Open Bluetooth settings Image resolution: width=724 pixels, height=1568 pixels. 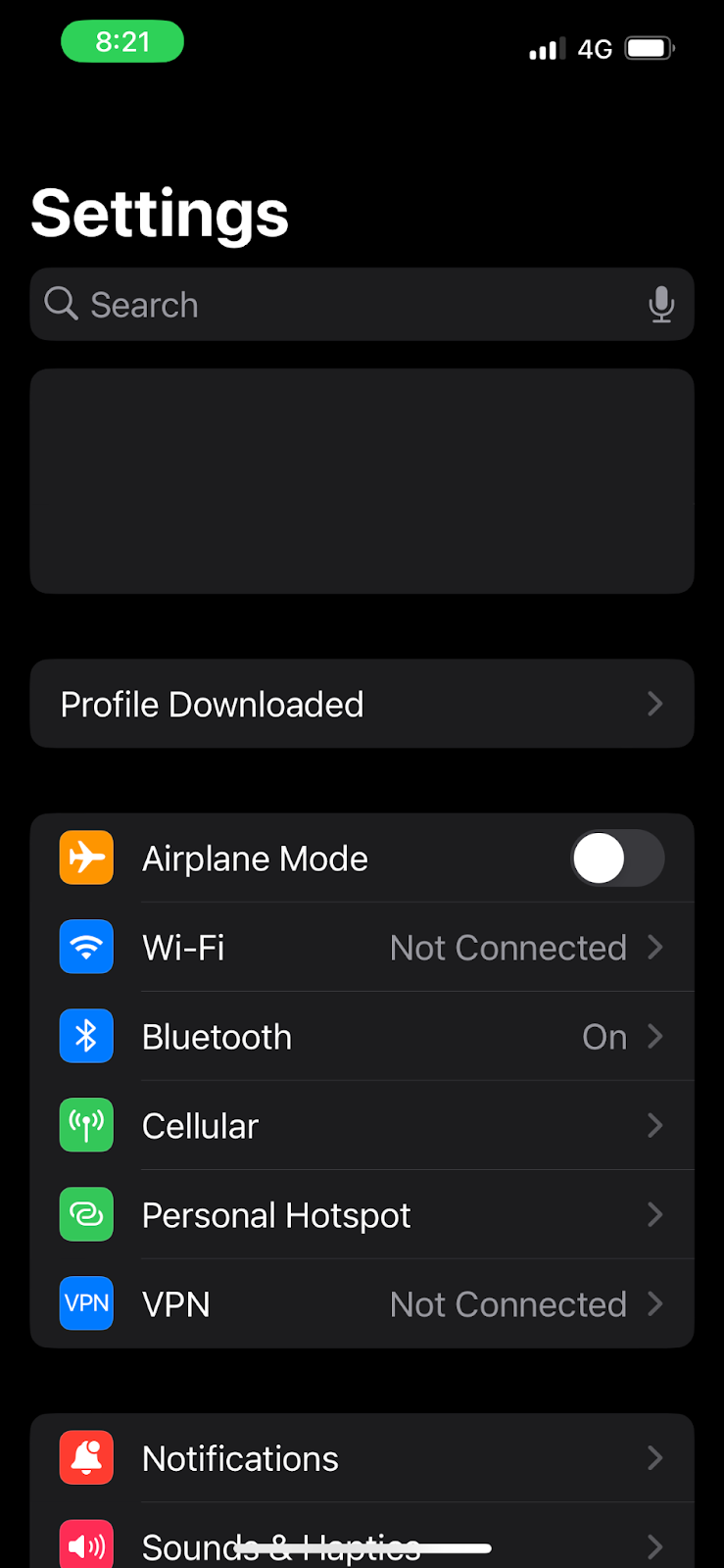(x=362, y=1036)
